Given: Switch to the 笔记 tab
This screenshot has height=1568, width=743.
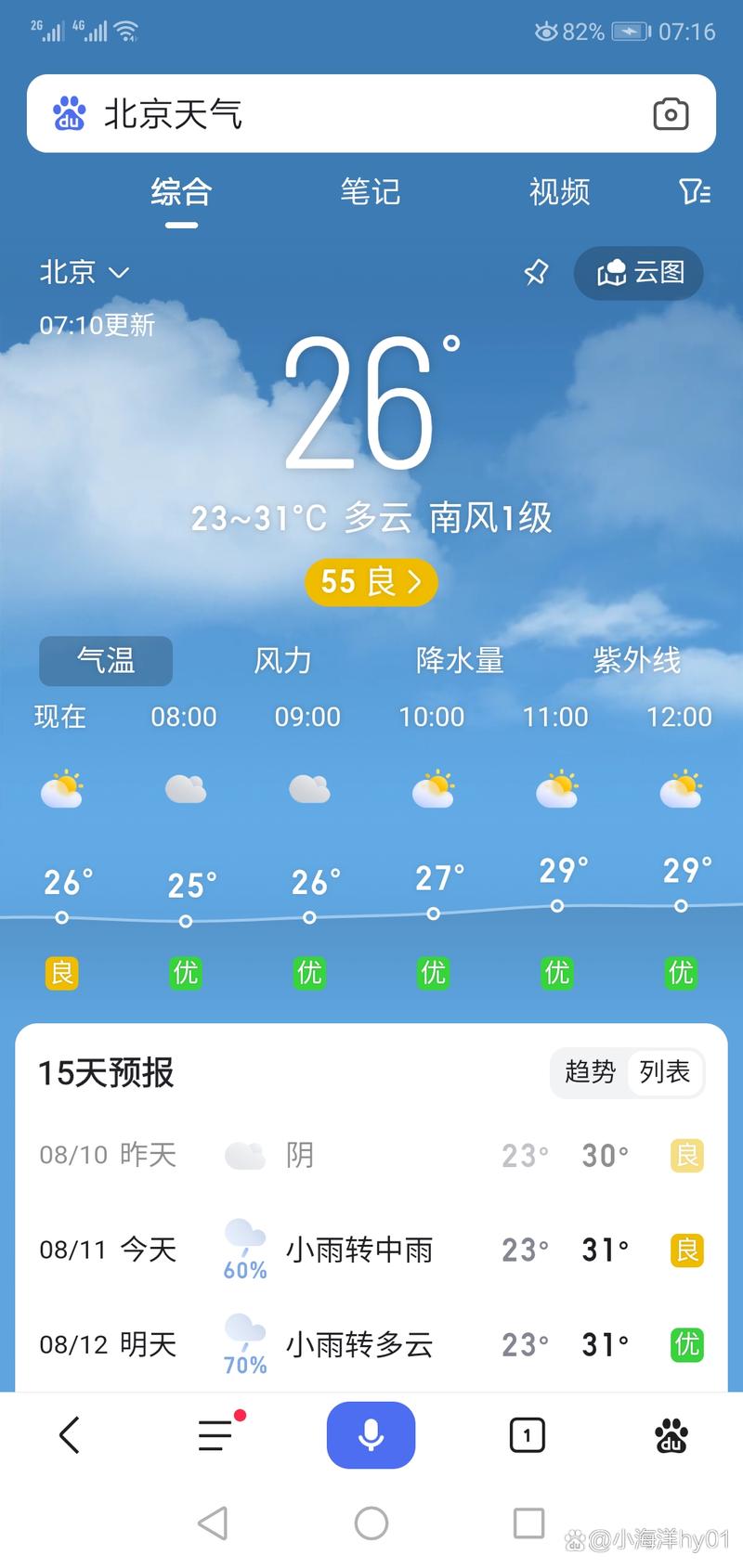Looking at the screenshot, I should 371,192.
